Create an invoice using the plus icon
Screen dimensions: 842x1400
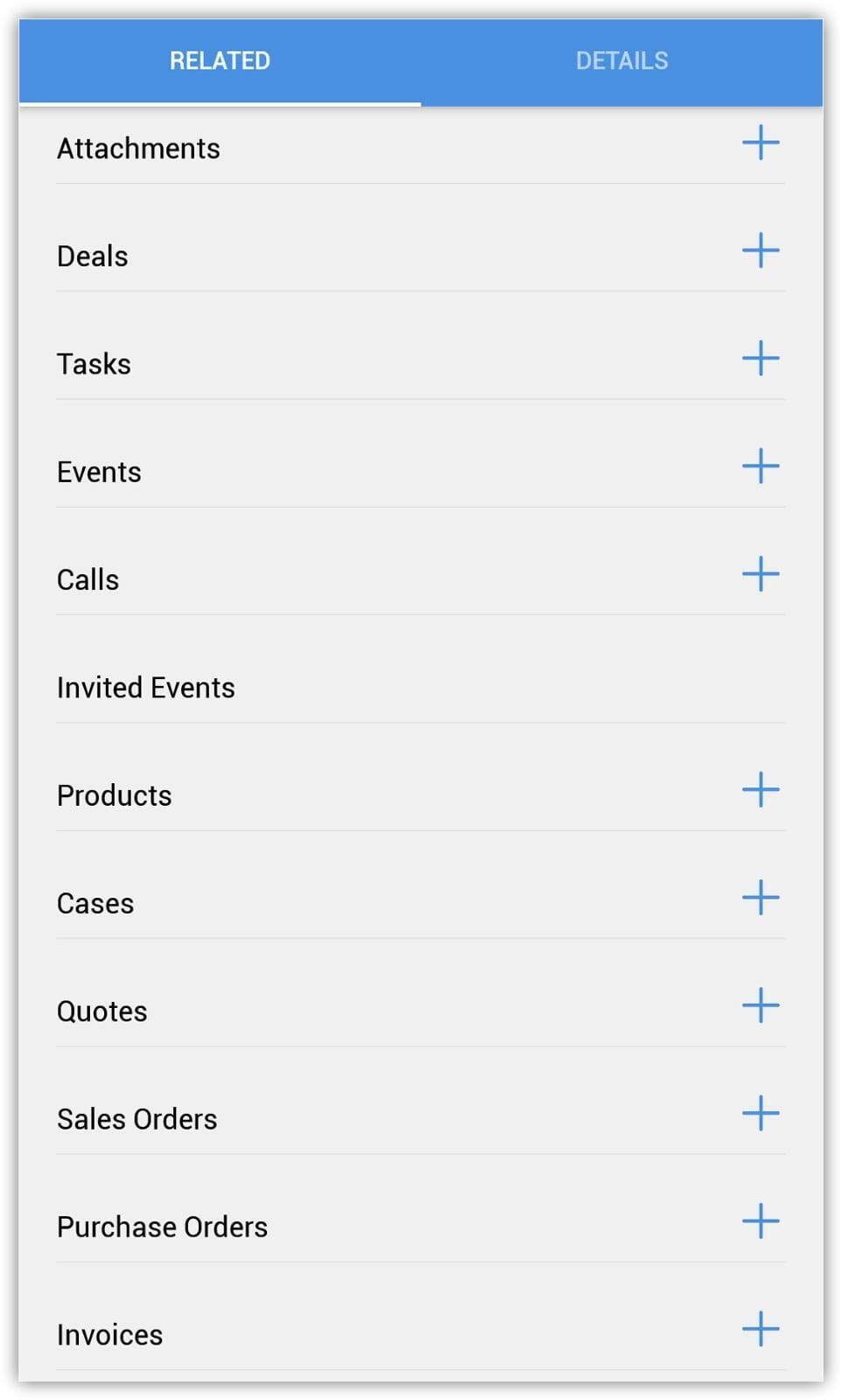[x=761, y=1329]
